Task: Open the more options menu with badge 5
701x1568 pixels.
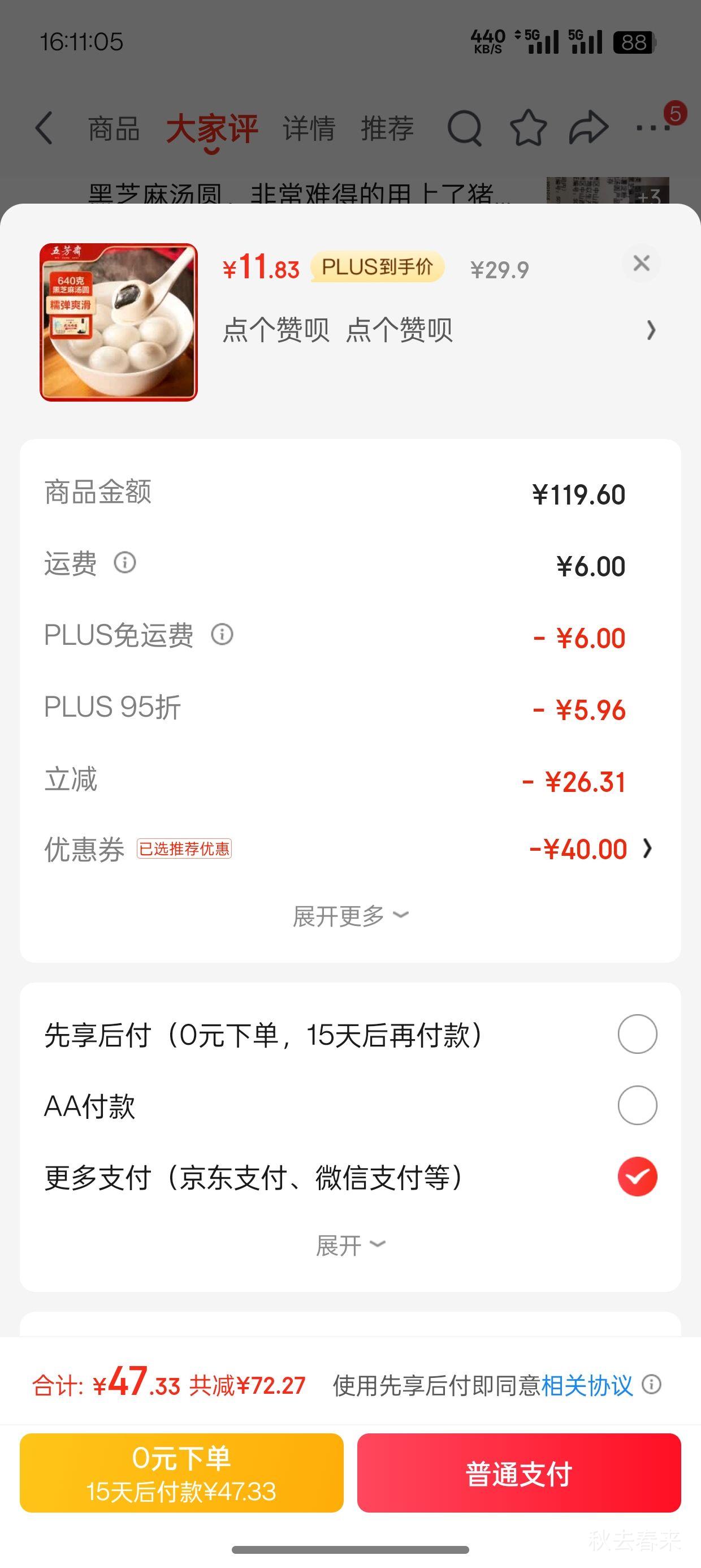Action: pyautogui.click(x=650, y=128)
